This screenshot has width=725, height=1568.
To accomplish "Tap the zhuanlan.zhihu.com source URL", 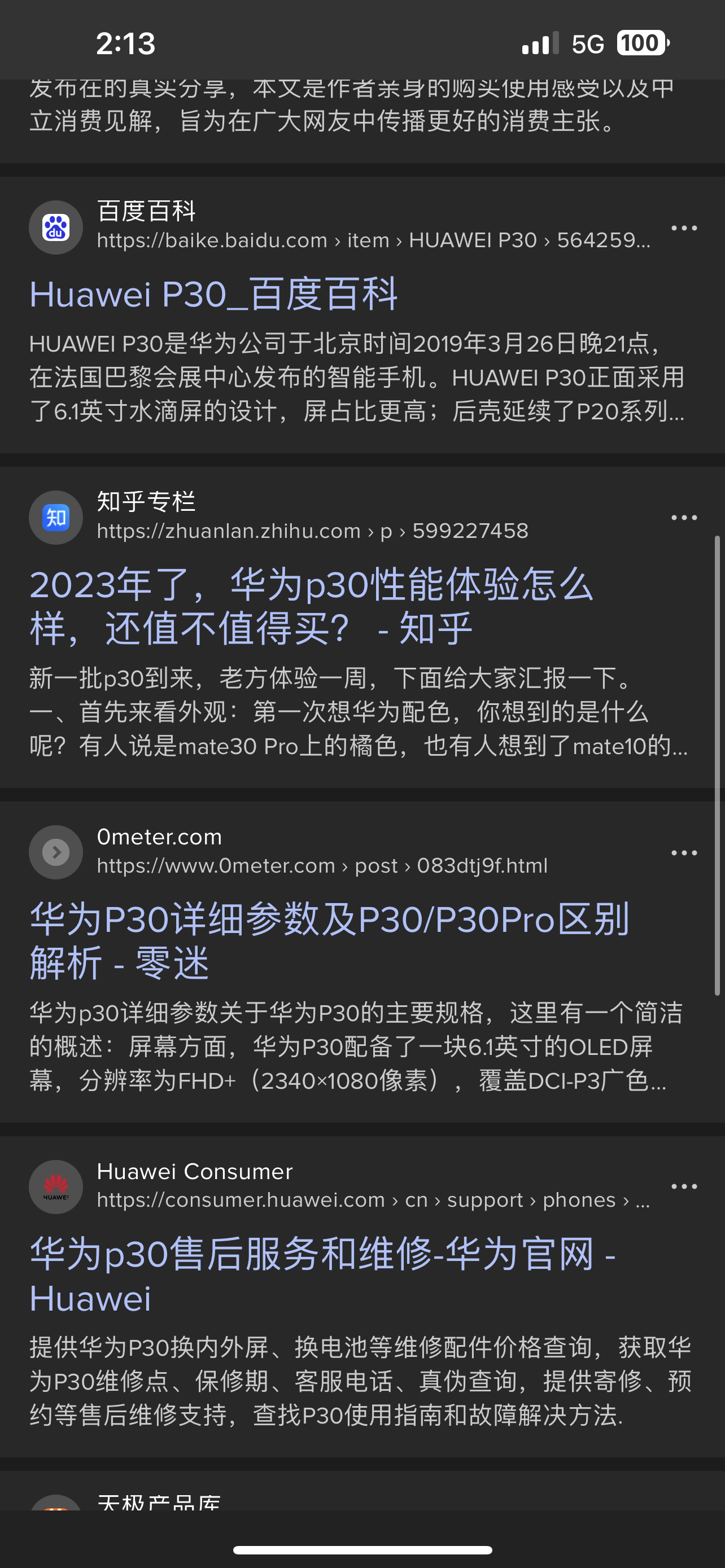I will (x=312, y=531).
